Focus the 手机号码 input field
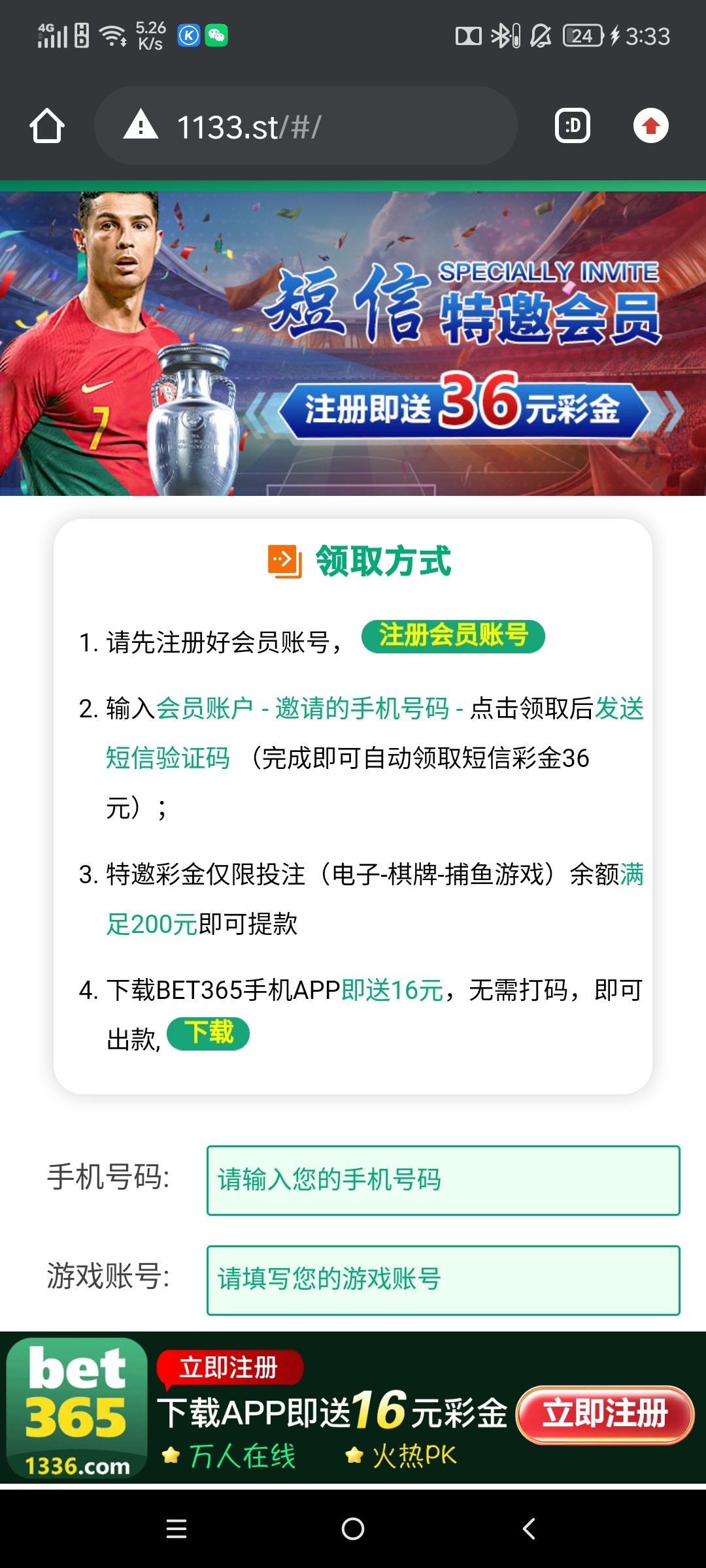The image size is (706, 1568). [x=443, y=1181]
